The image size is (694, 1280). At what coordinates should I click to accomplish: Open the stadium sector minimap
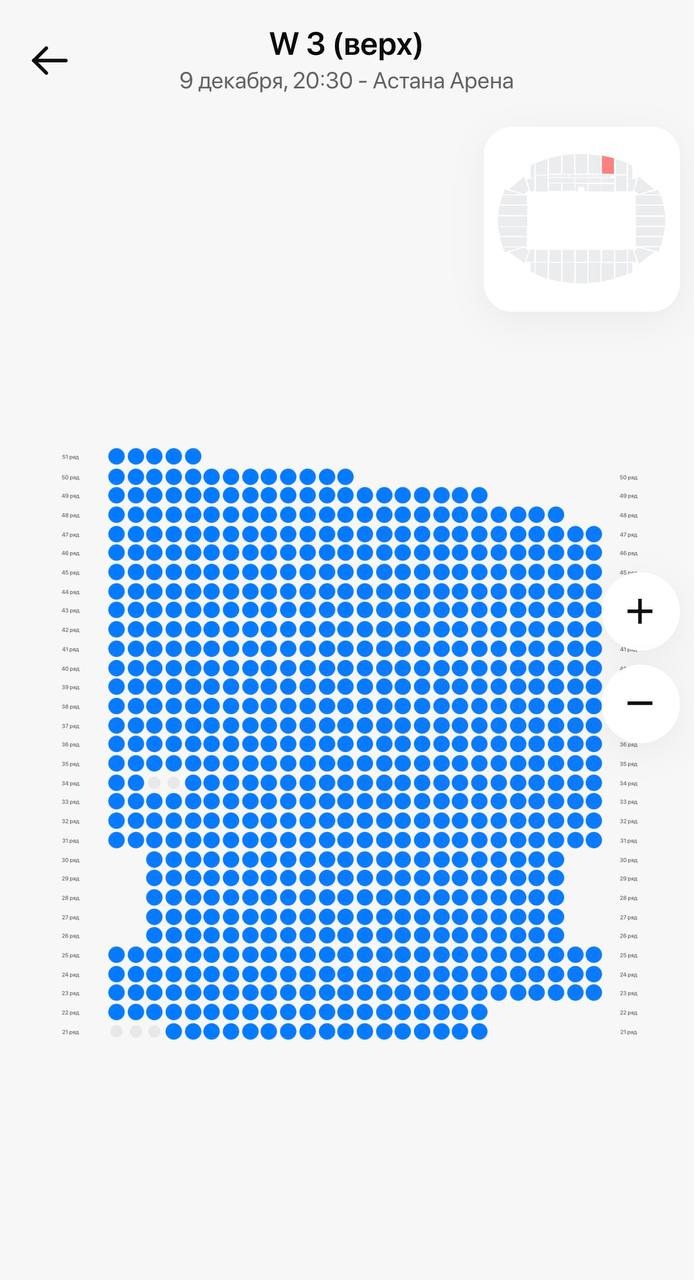click(581, 218)
